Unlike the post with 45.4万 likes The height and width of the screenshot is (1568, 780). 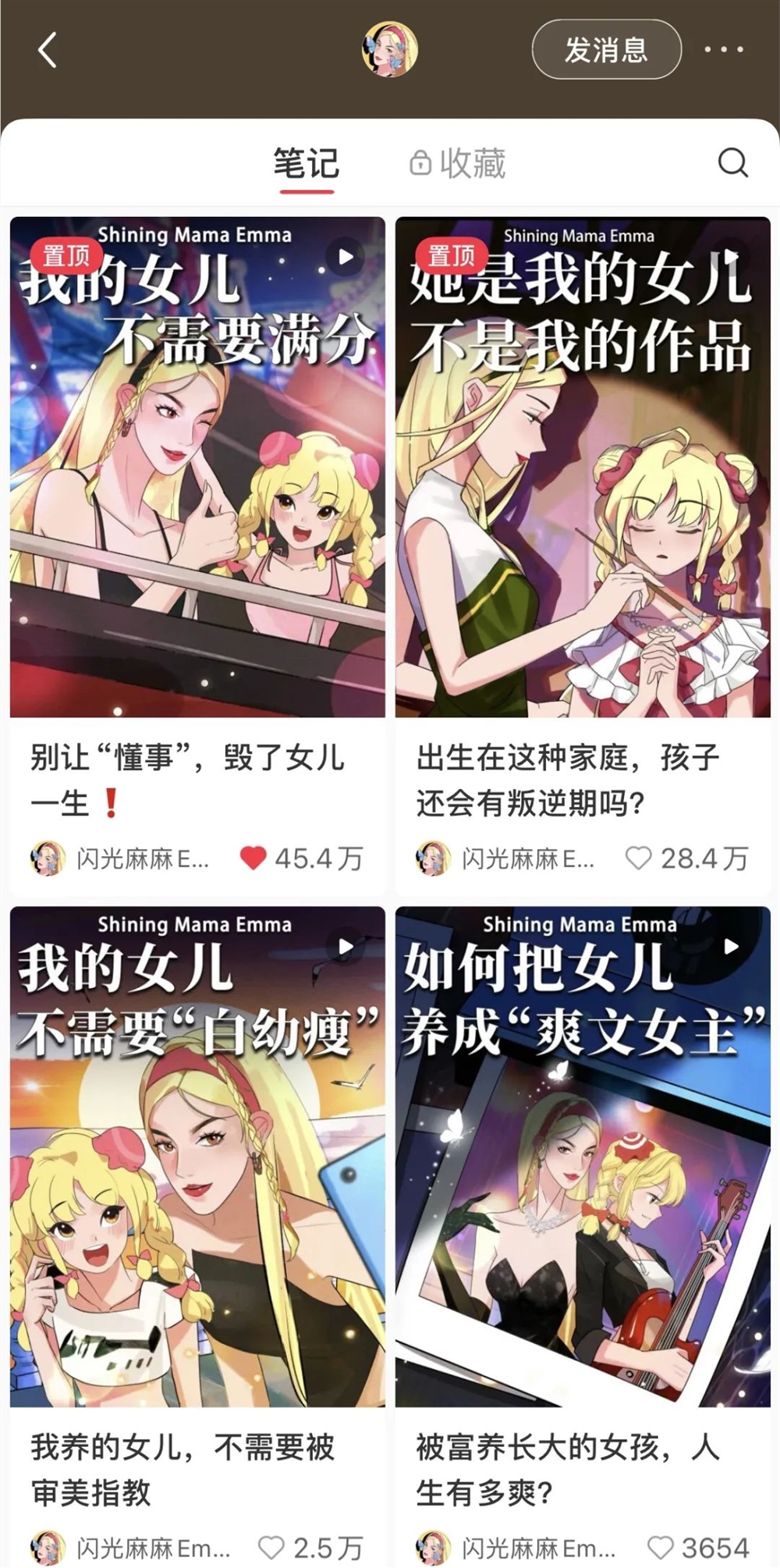253,857
